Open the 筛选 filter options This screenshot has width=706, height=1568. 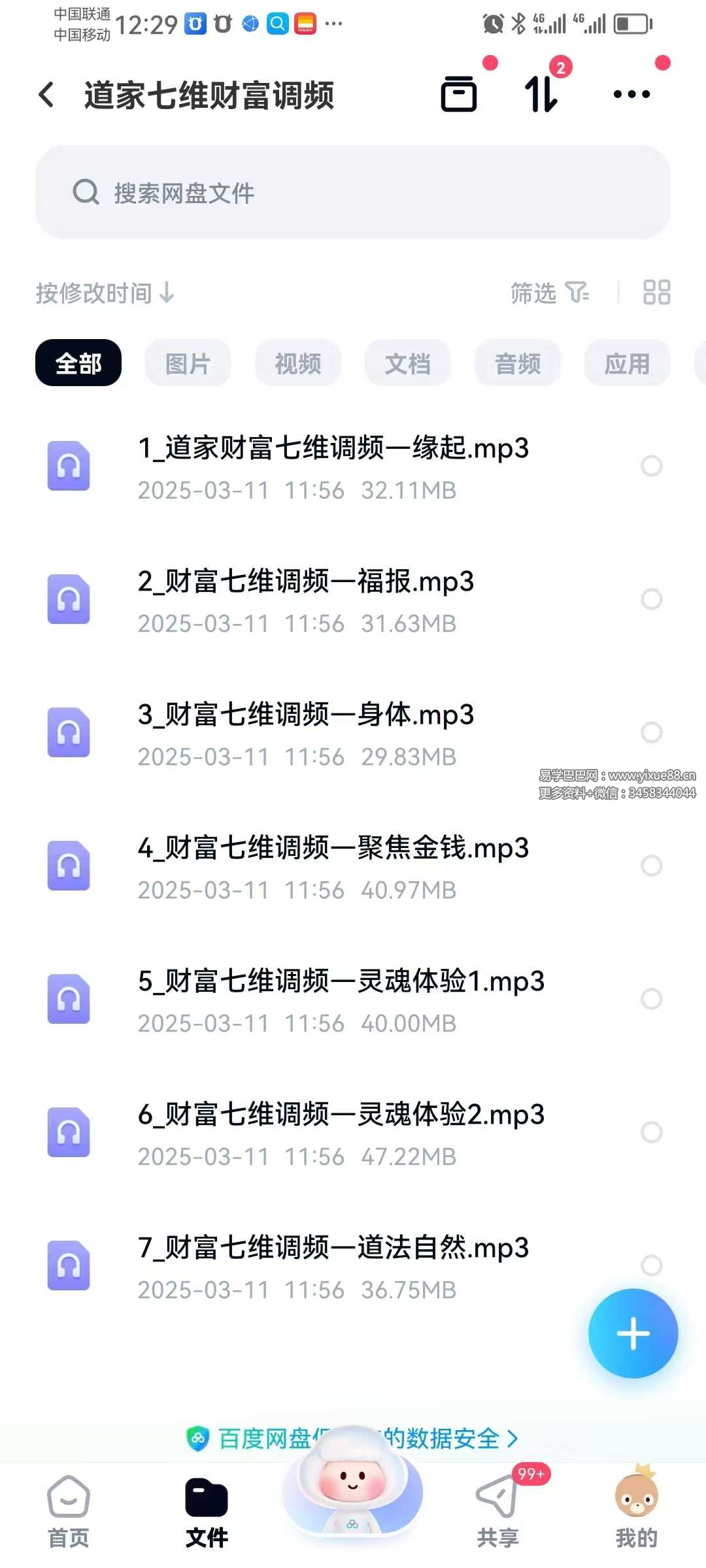tap(549, 293)
